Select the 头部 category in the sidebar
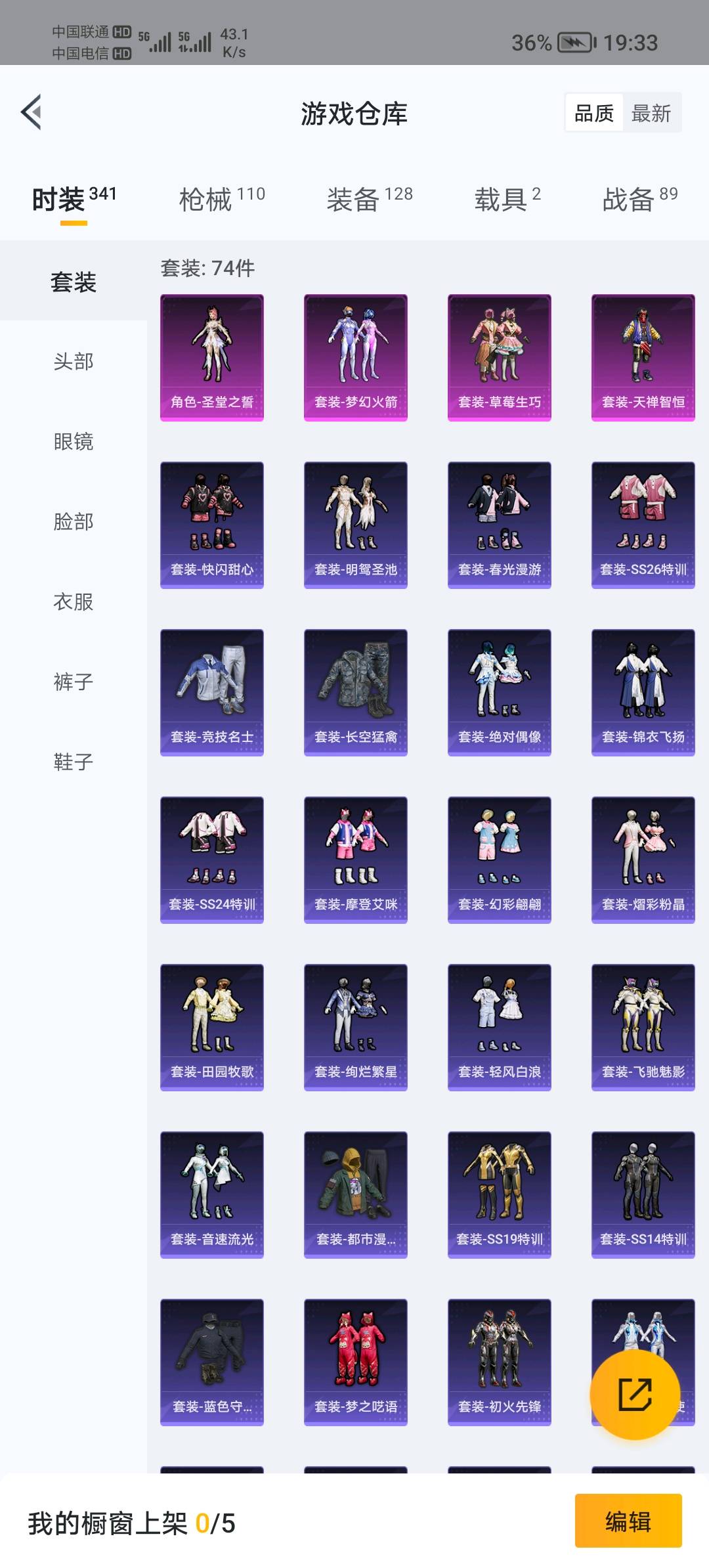The width and height of the screenshot is (709, 1568). (x=74, y=361)
